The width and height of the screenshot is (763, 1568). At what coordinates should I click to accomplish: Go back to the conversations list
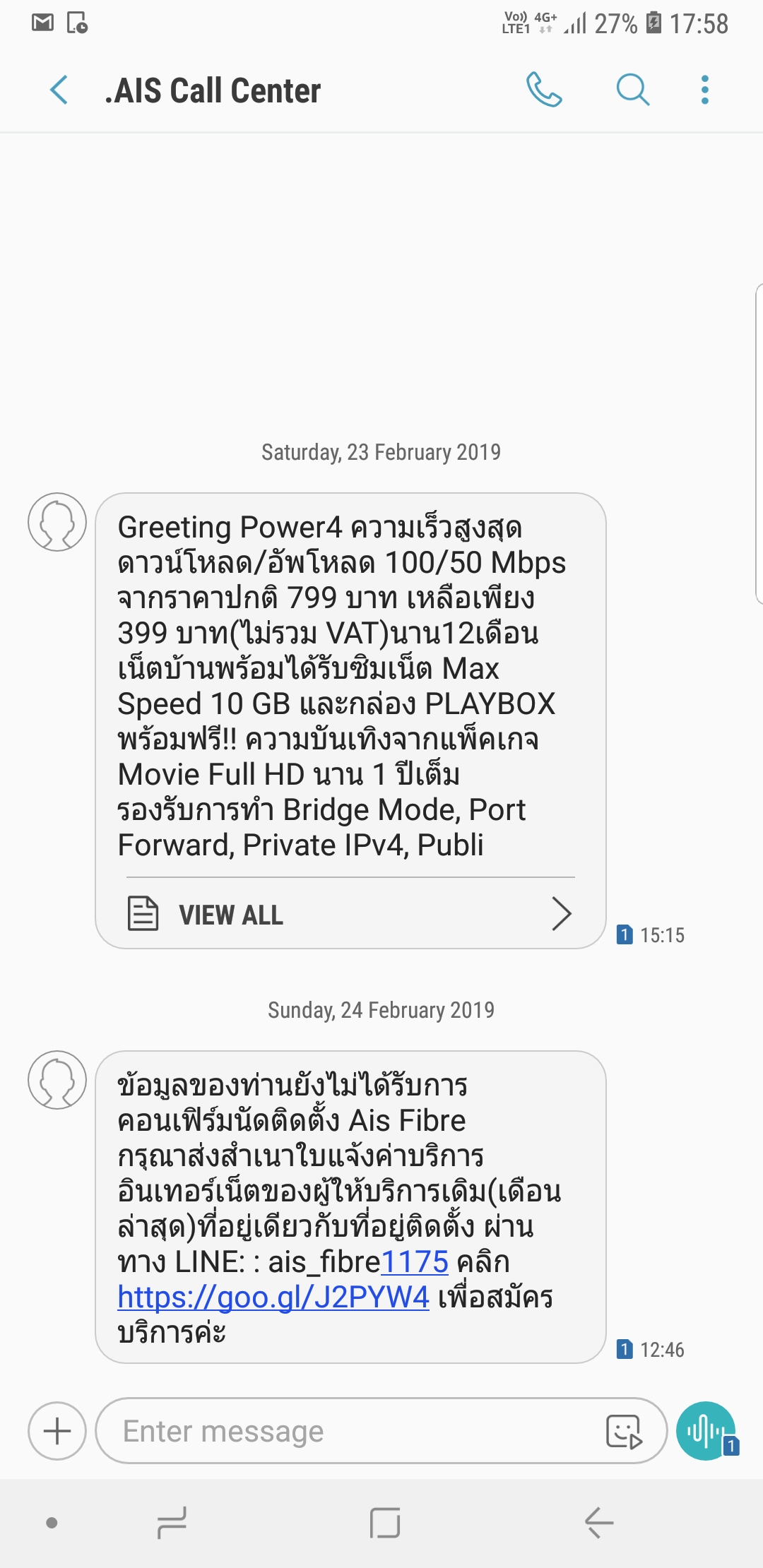59,90
